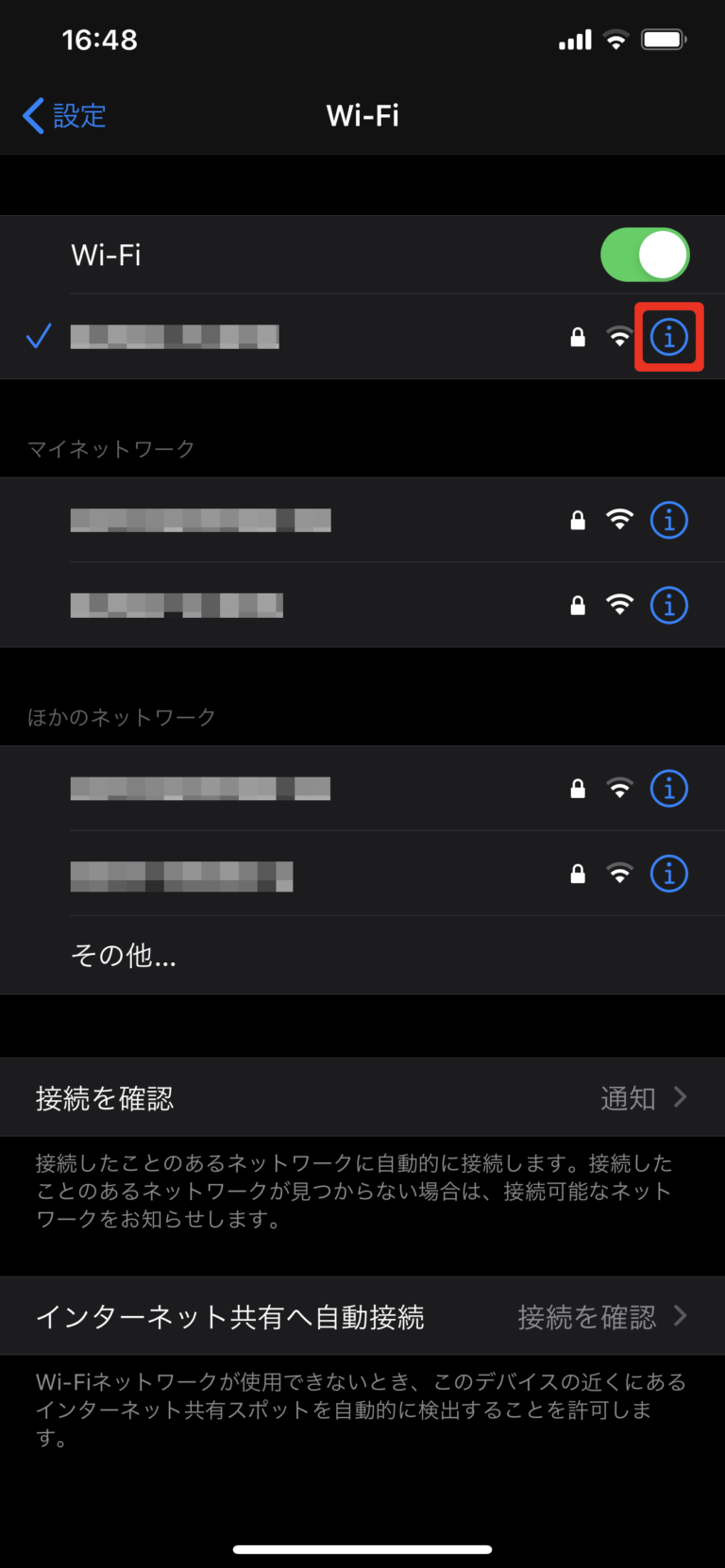The height and width of the screenshot is (1568, 725).
Task: Go back to 設定
Action: click(x=64, y=116)
